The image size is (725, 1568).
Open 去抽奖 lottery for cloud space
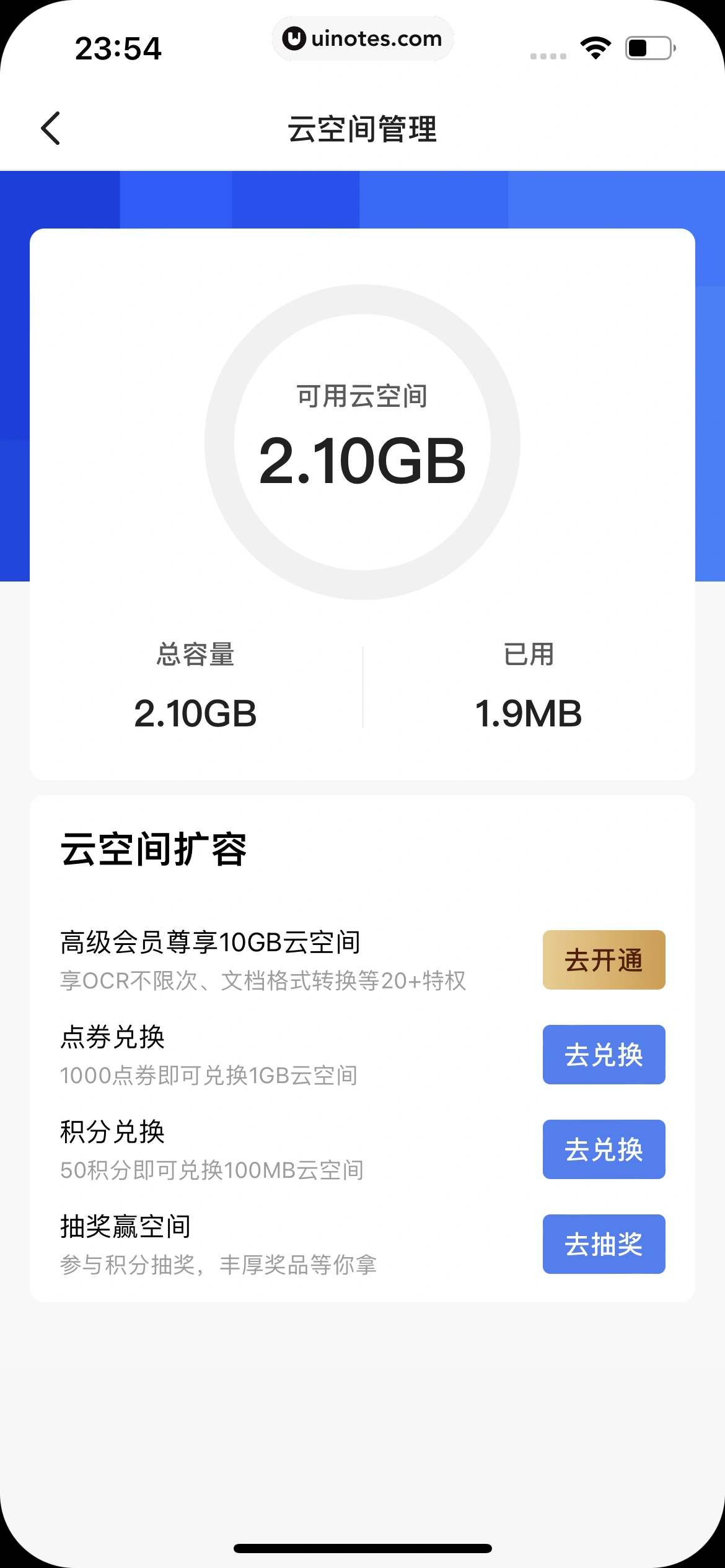(604, 1244)
